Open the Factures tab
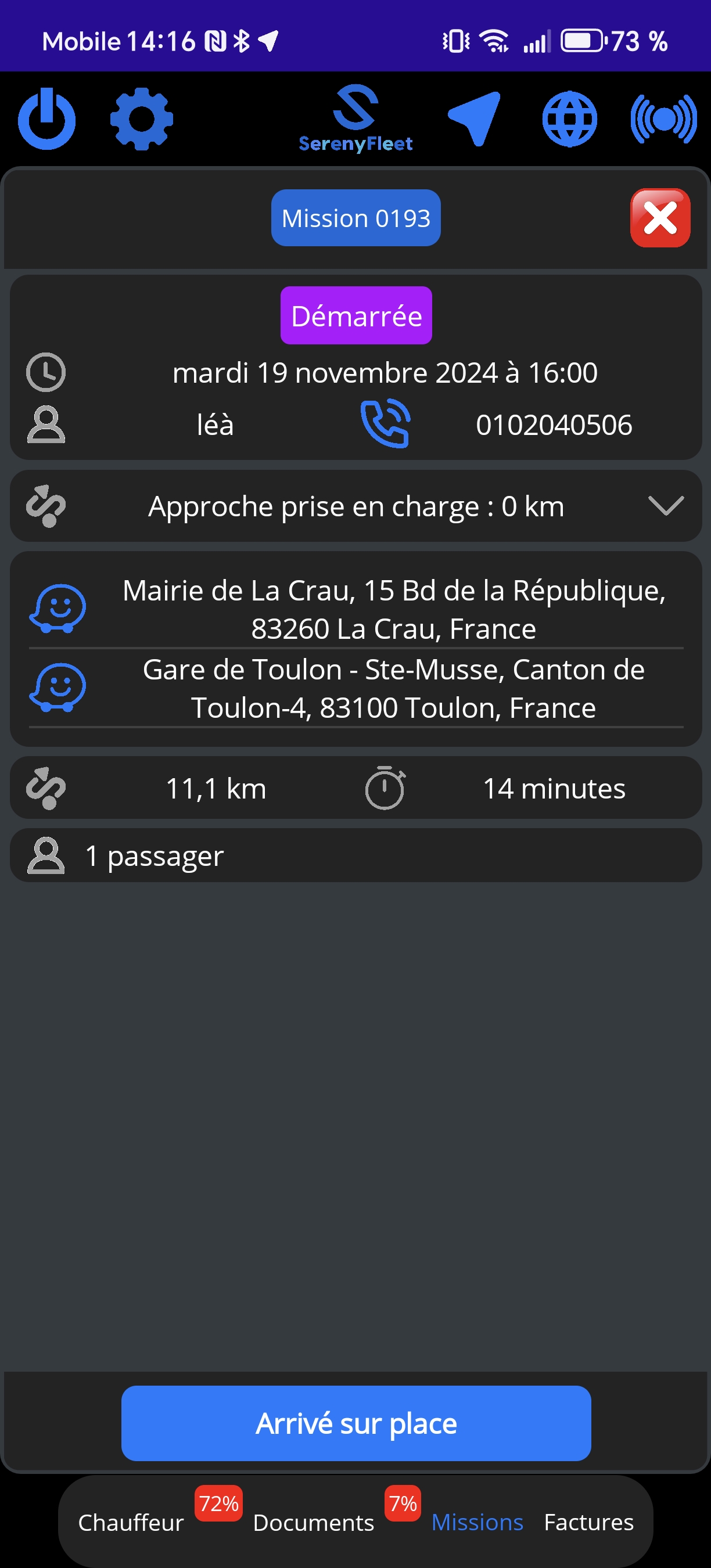The image size is (711, 1568). [x=588, y=1522]
